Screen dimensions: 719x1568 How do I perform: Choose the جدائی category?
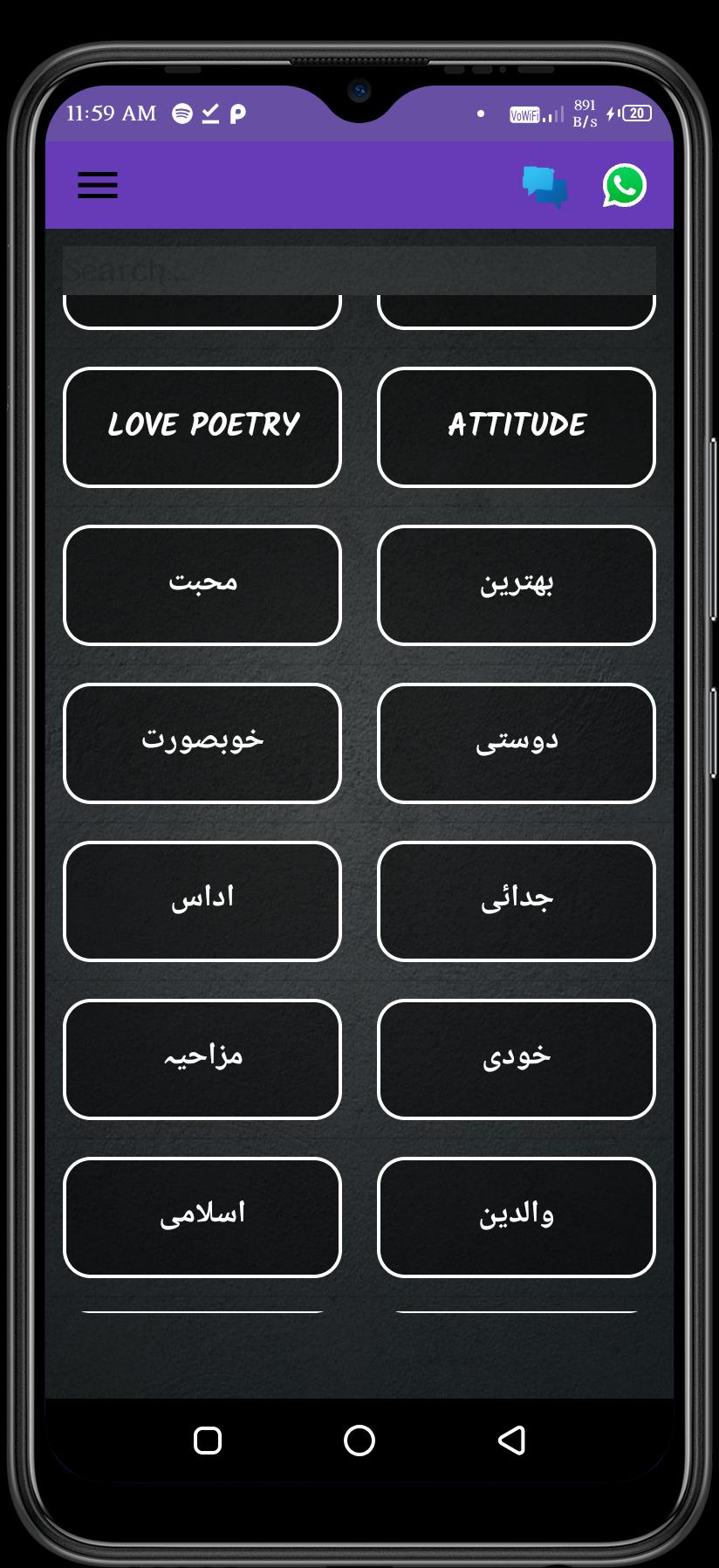pyautogui.click(x=517, y=901)
